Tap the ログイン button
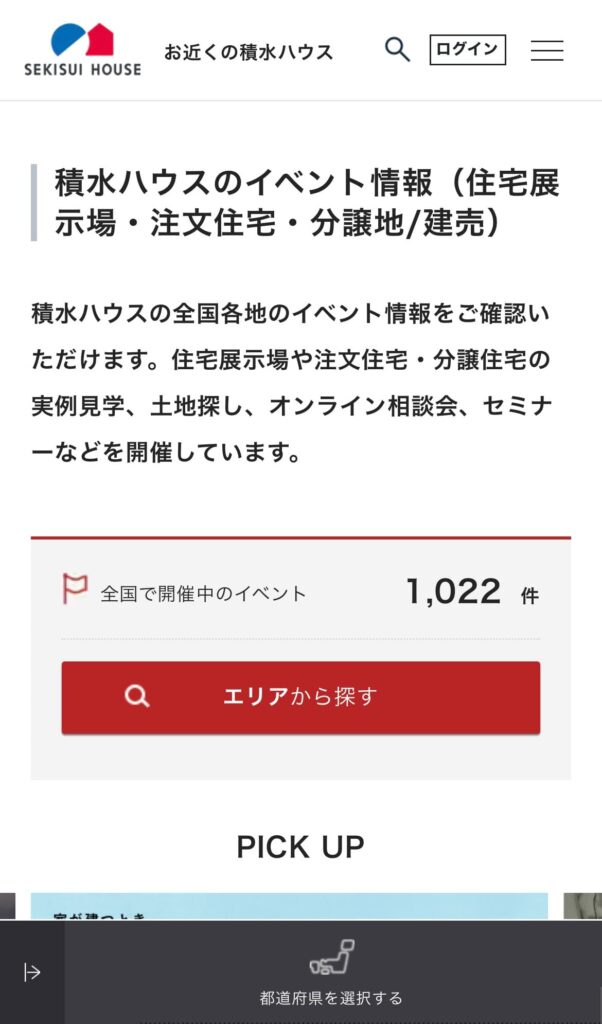Screen dimensions: 602x1024 [x=467, y=50]
